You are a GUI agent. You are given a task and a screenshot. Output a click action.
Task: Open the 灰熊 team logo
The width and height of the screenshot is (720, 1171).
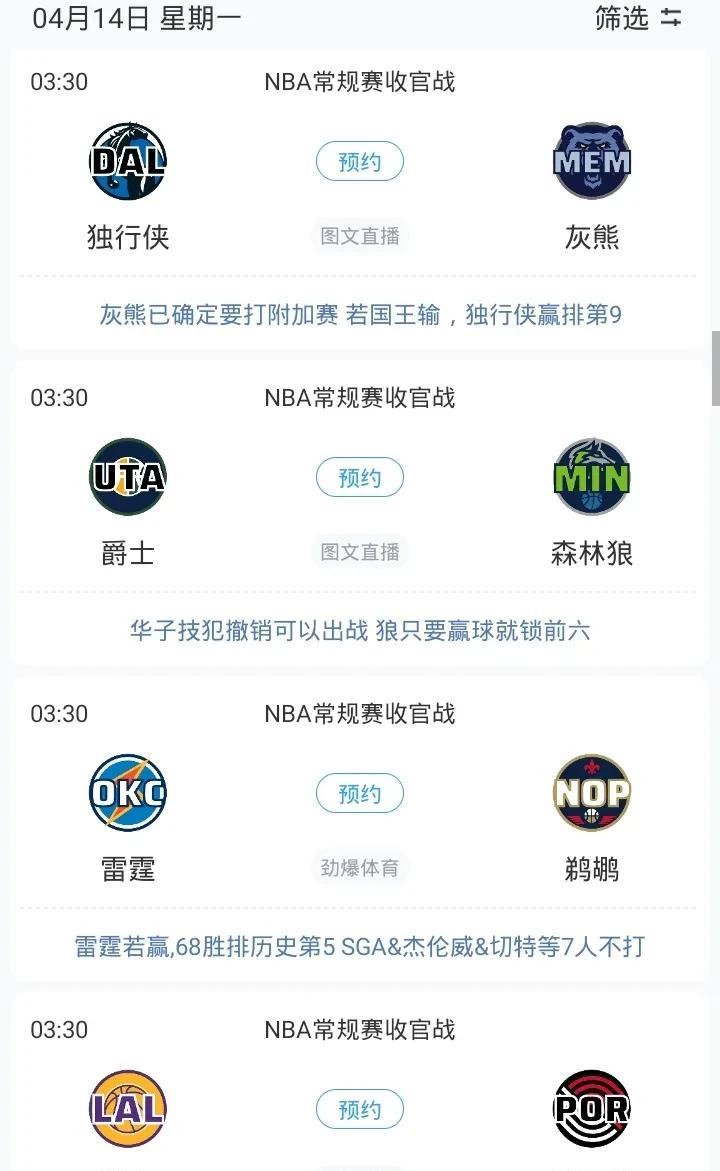pyautogui.click(x=592, y=161)
